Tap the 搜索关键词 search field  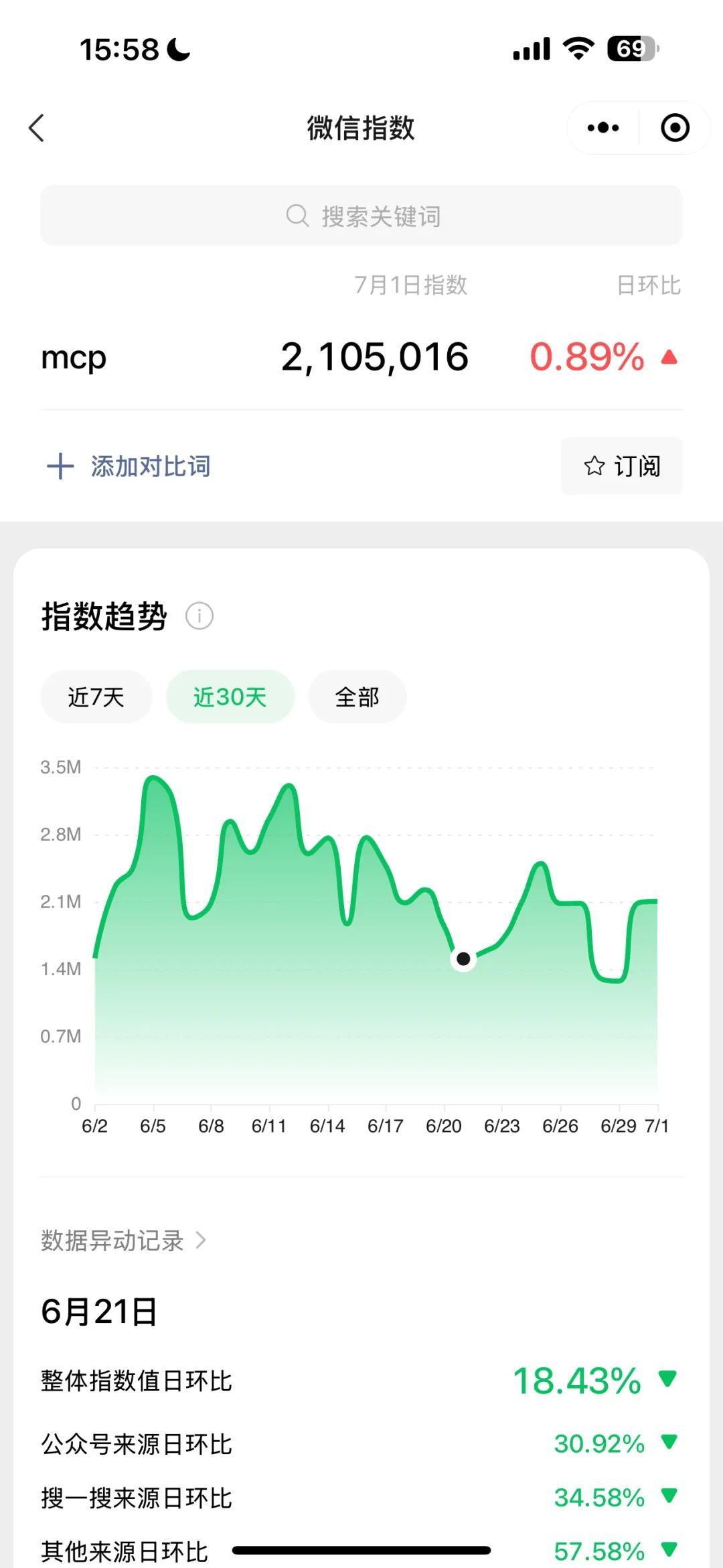pos(361,216)
